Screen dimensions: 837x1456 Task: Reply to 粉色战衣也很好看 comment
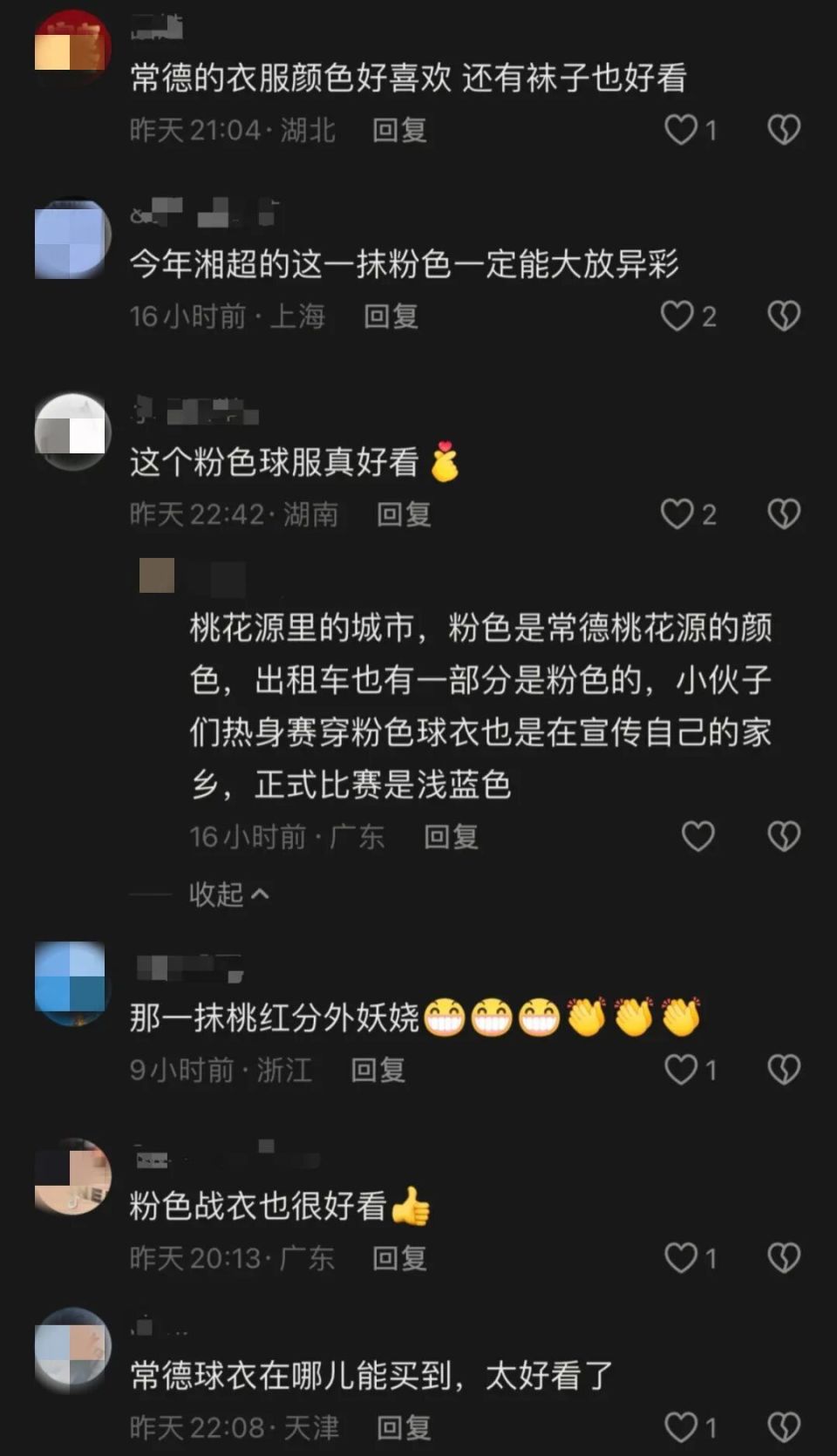tap(399, 1258)
